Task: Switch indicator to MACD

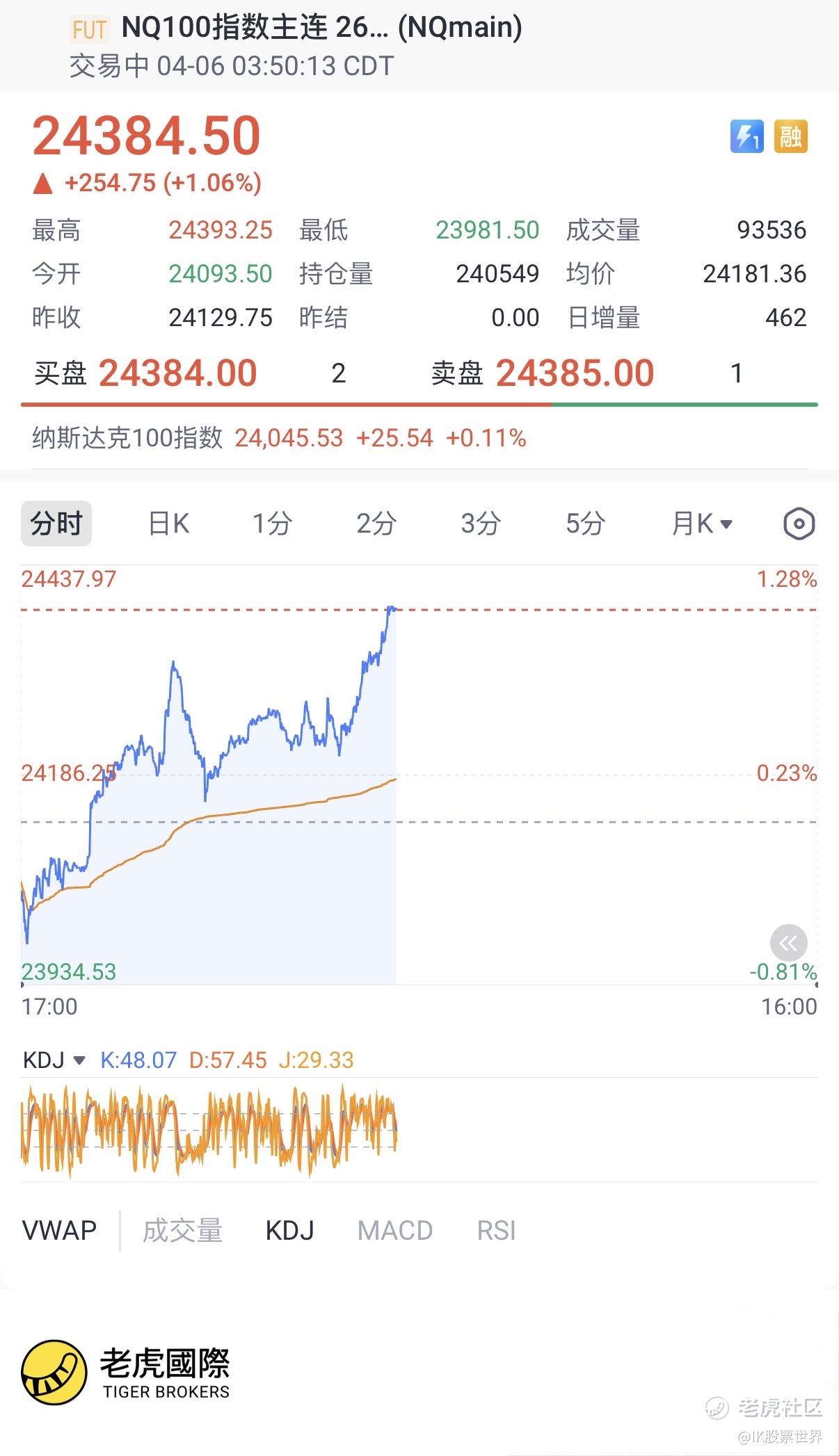Action: tap(394, 1230)
